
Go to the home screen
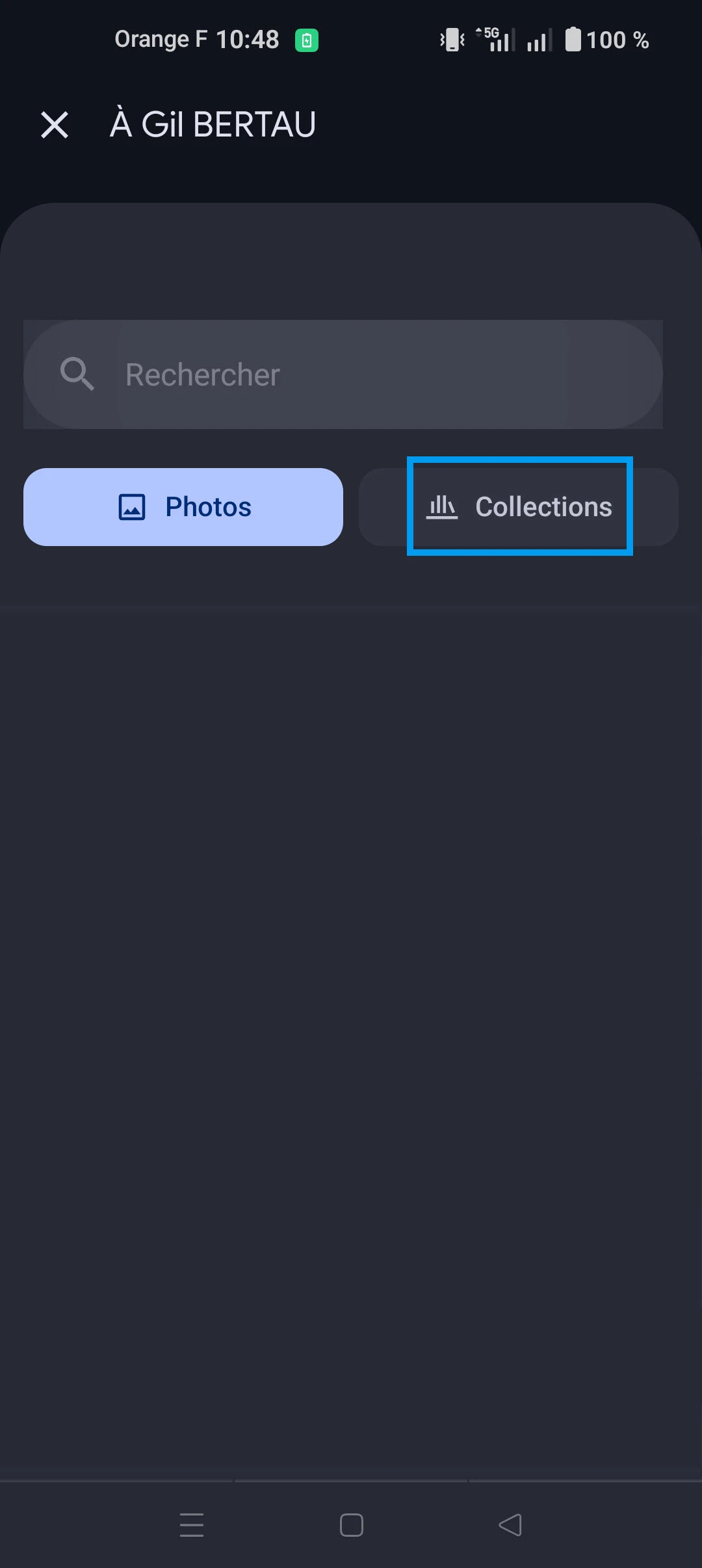[351, 1525]
